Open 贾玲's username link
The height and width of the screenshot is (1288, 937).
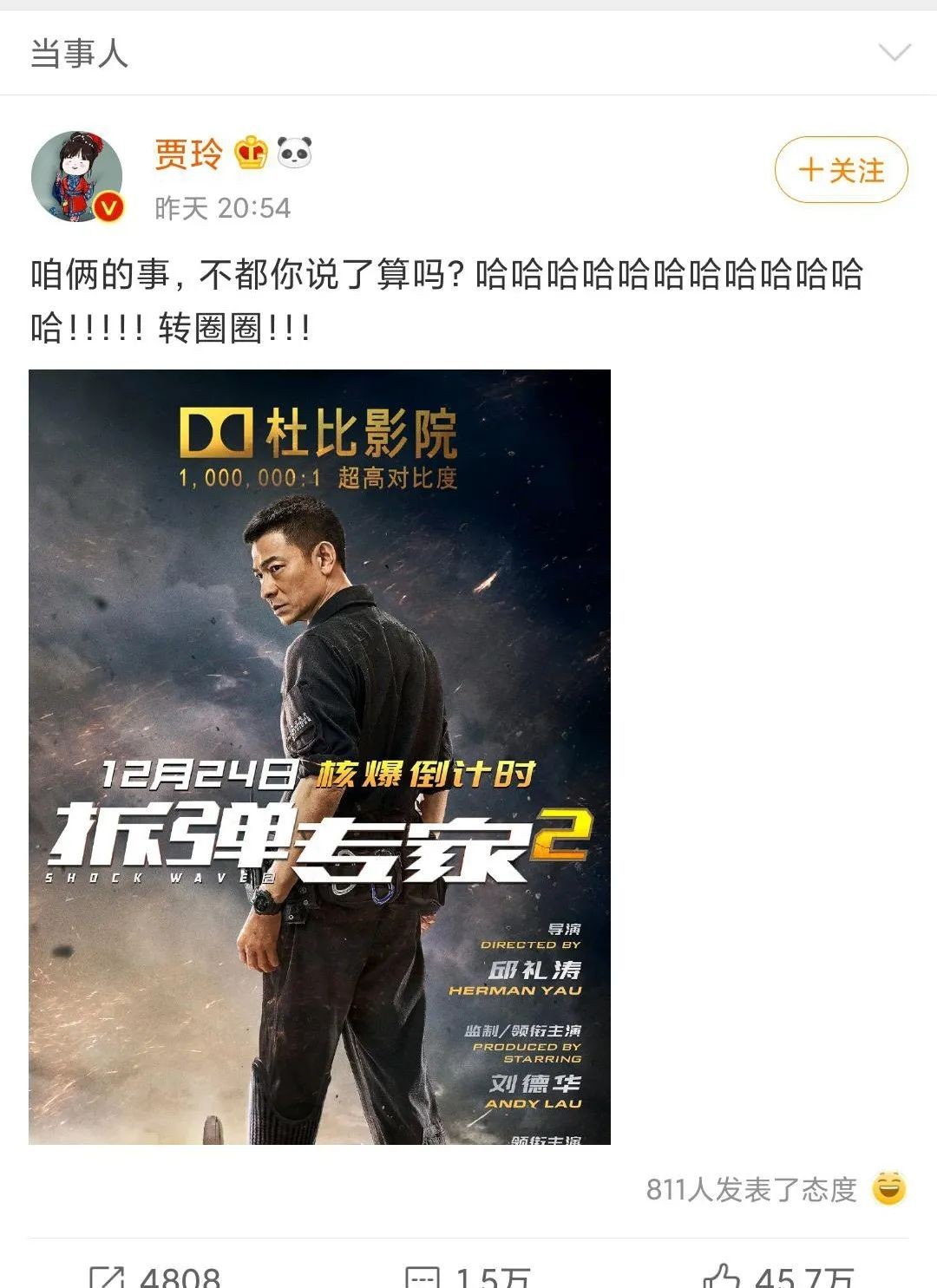[189, 154]
